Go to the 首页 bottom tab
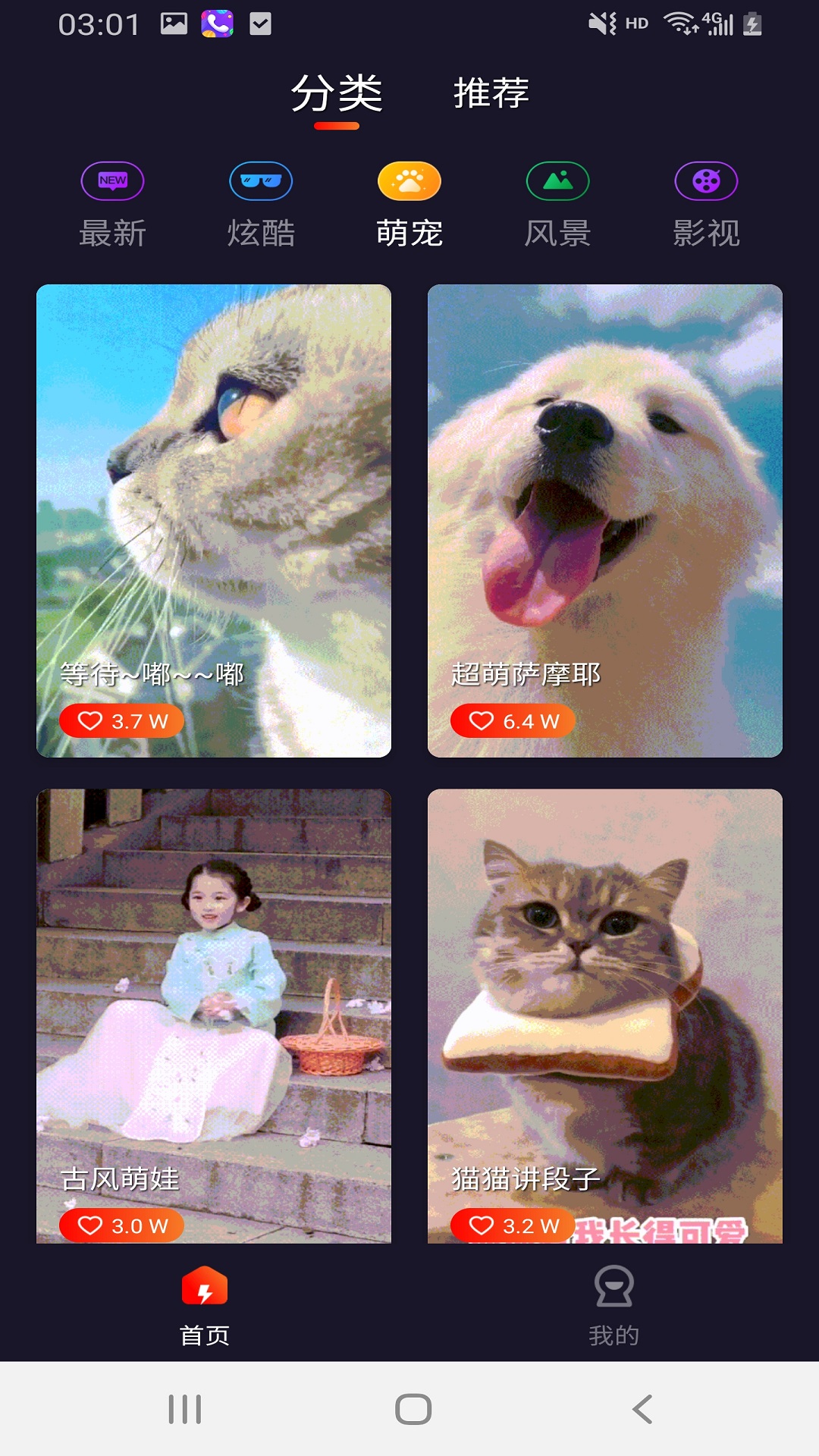Screen dimensions: 819x1456 (205, 1306)
